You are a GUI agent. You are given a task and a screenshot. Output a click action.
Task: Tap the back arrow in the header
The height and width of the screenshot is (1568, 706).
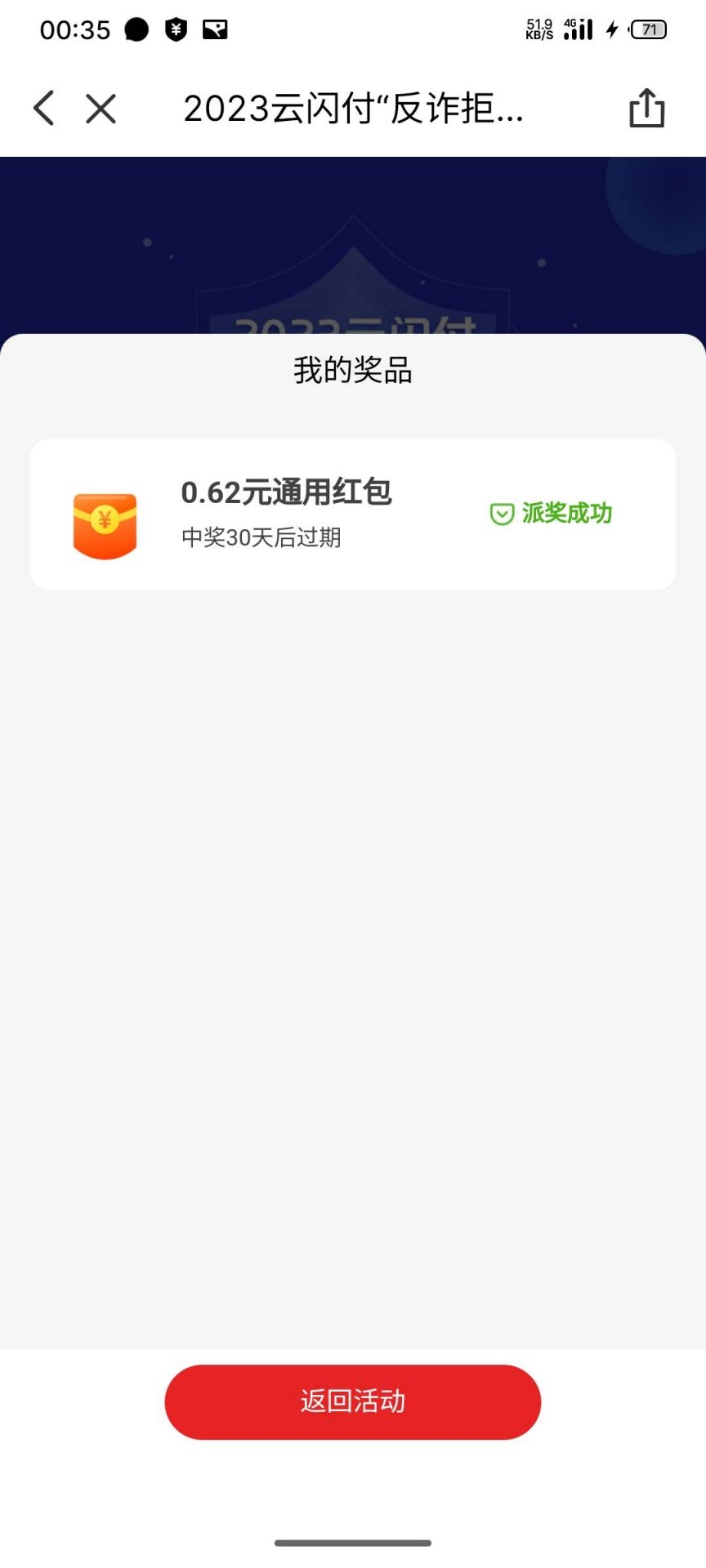coord(42,107)
